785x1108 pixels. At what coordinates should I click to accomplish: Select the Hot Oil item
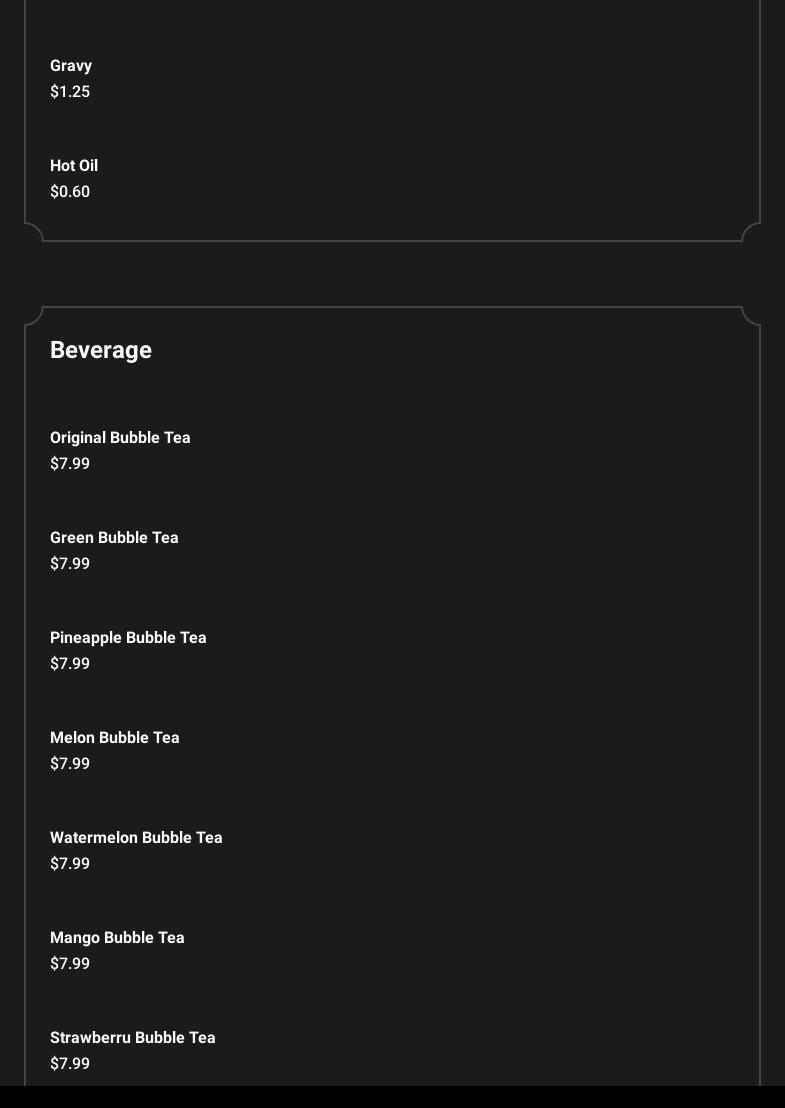[74, 166]
